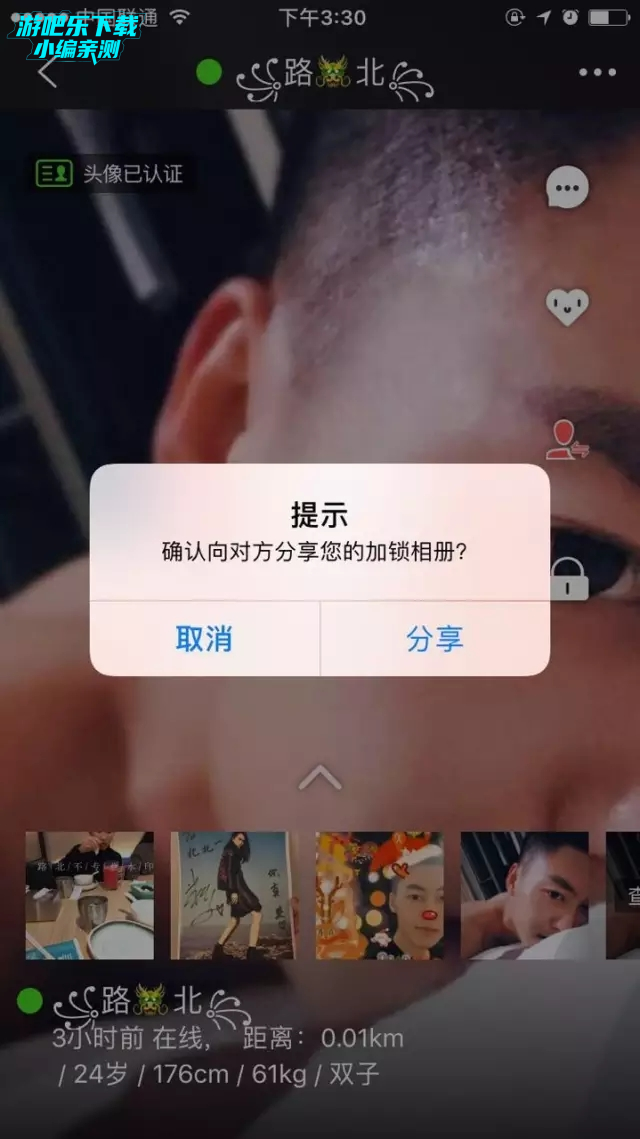Image resolution: width=640 pixels, height=1139 pixels.
Task: Open the signed poster photo thumbnail
Action: pyautogui.click(x=234, y=896)
